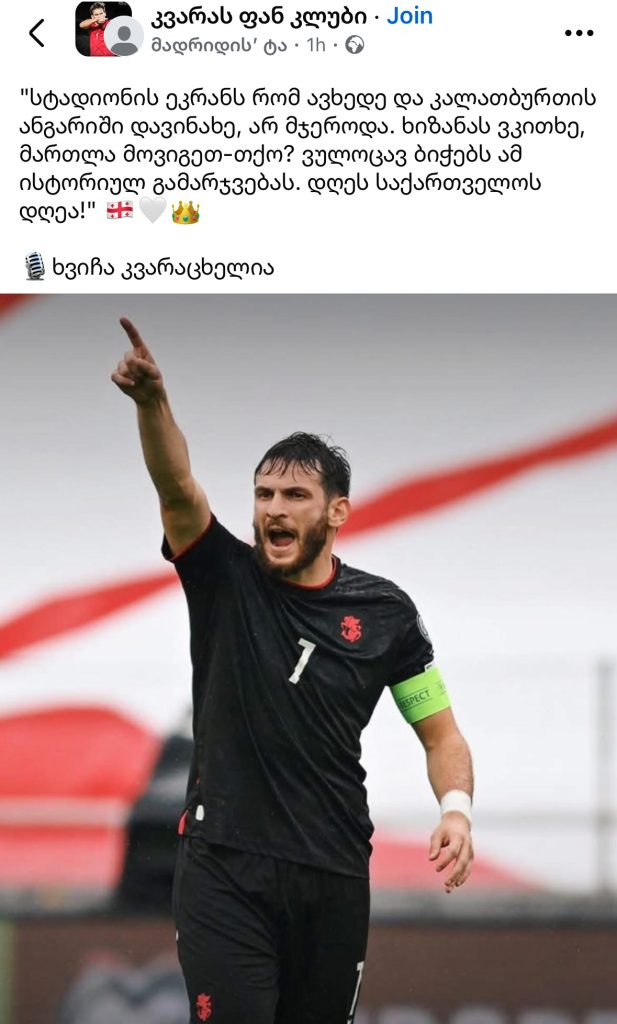Go back with the arrow
This screenshot has height=1024, width=617.
(x=37, y=32)
